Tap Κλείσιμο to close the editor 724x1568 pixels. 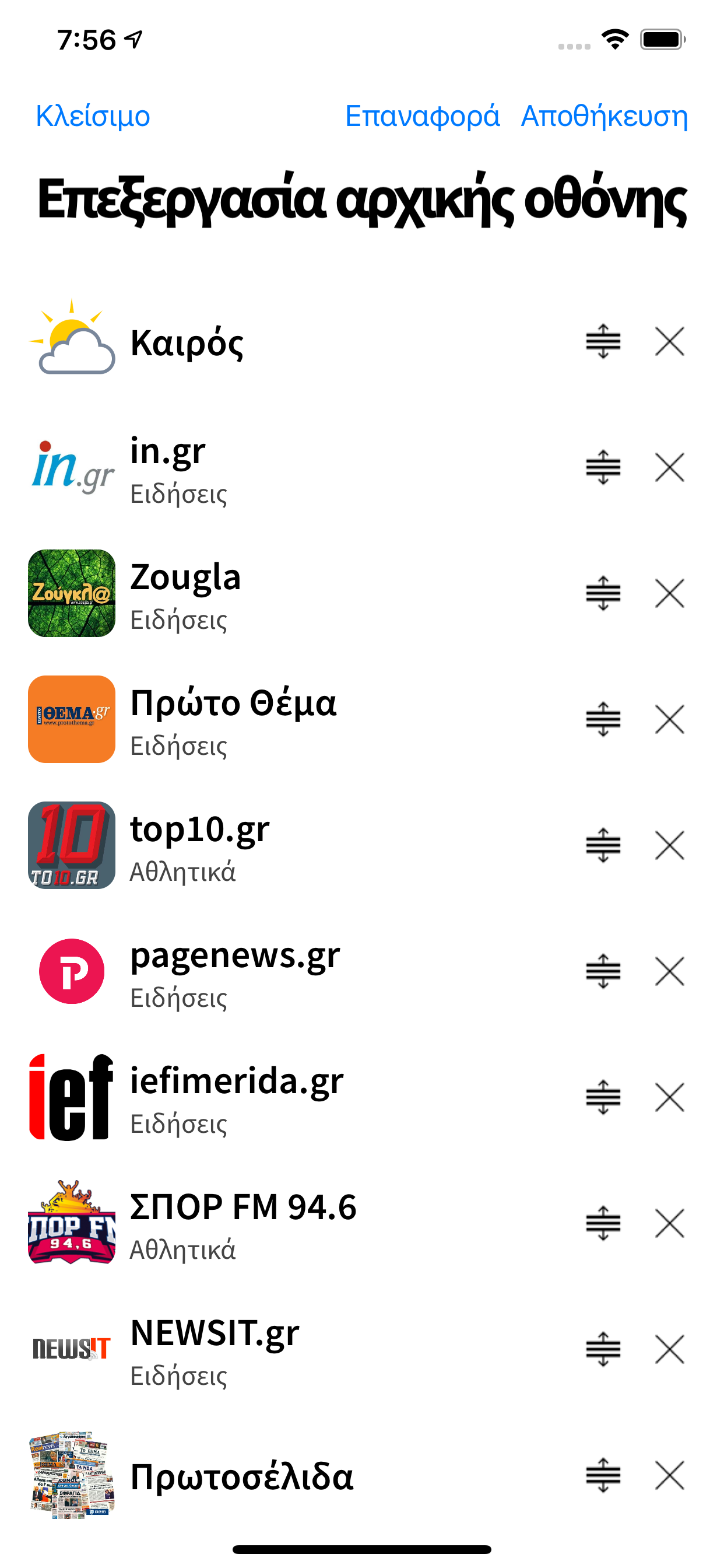click(x=93, y=116)
